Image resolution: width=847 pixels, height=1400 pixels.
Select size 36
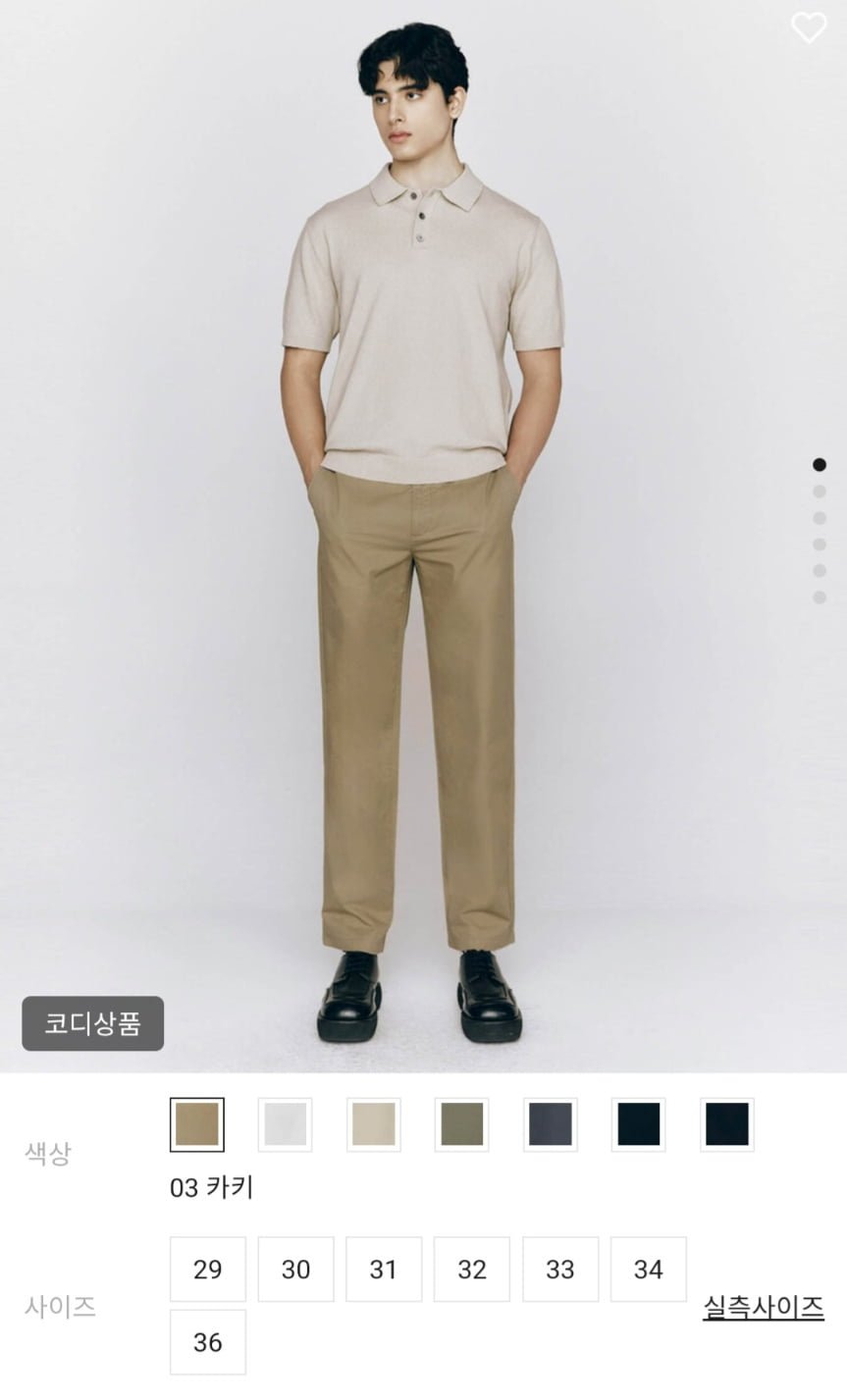[x=208, y=1342]
